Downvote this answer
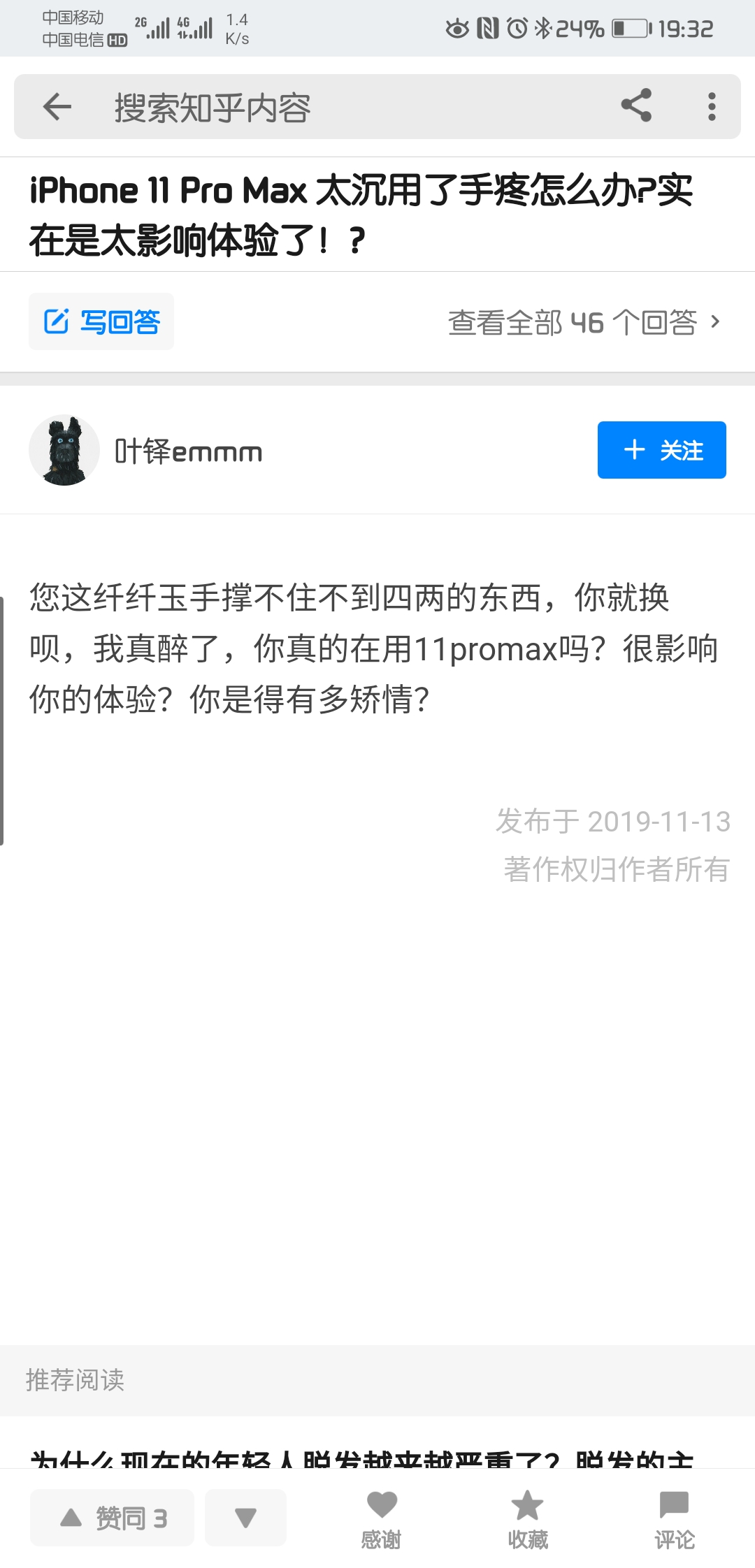Screen dimensions: 755x1568 (x=245, y=1517)
